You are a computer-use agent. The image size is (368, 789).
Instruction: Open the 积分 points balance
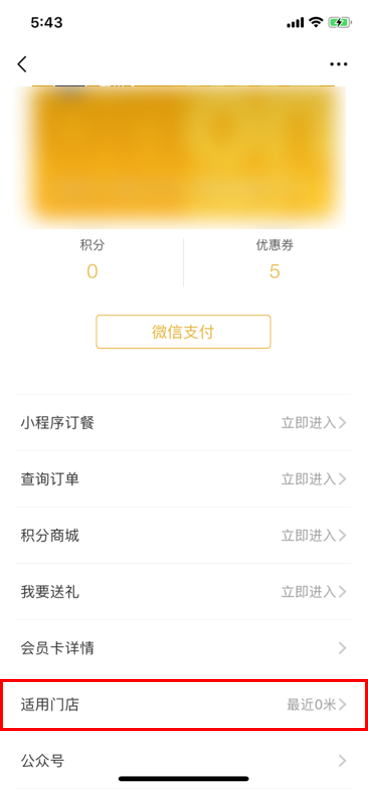92,260
